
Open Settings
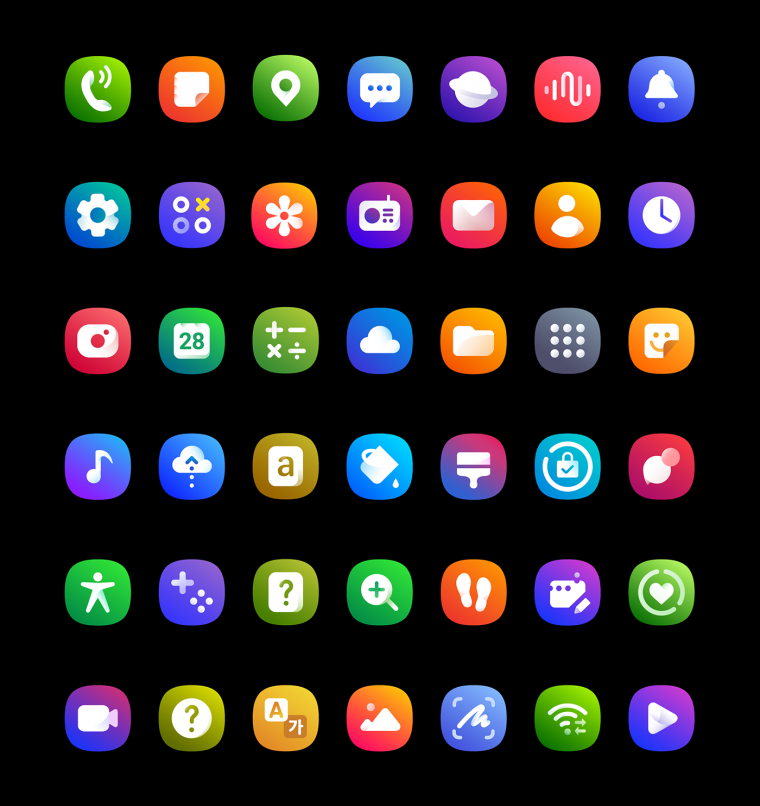pyautogui.click(x=97, y=215)
